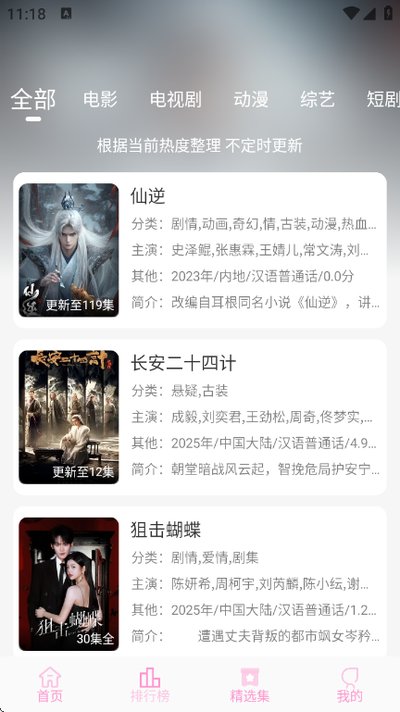Switch to the 综艺 tab
The image size is (400, 712).
317,99
